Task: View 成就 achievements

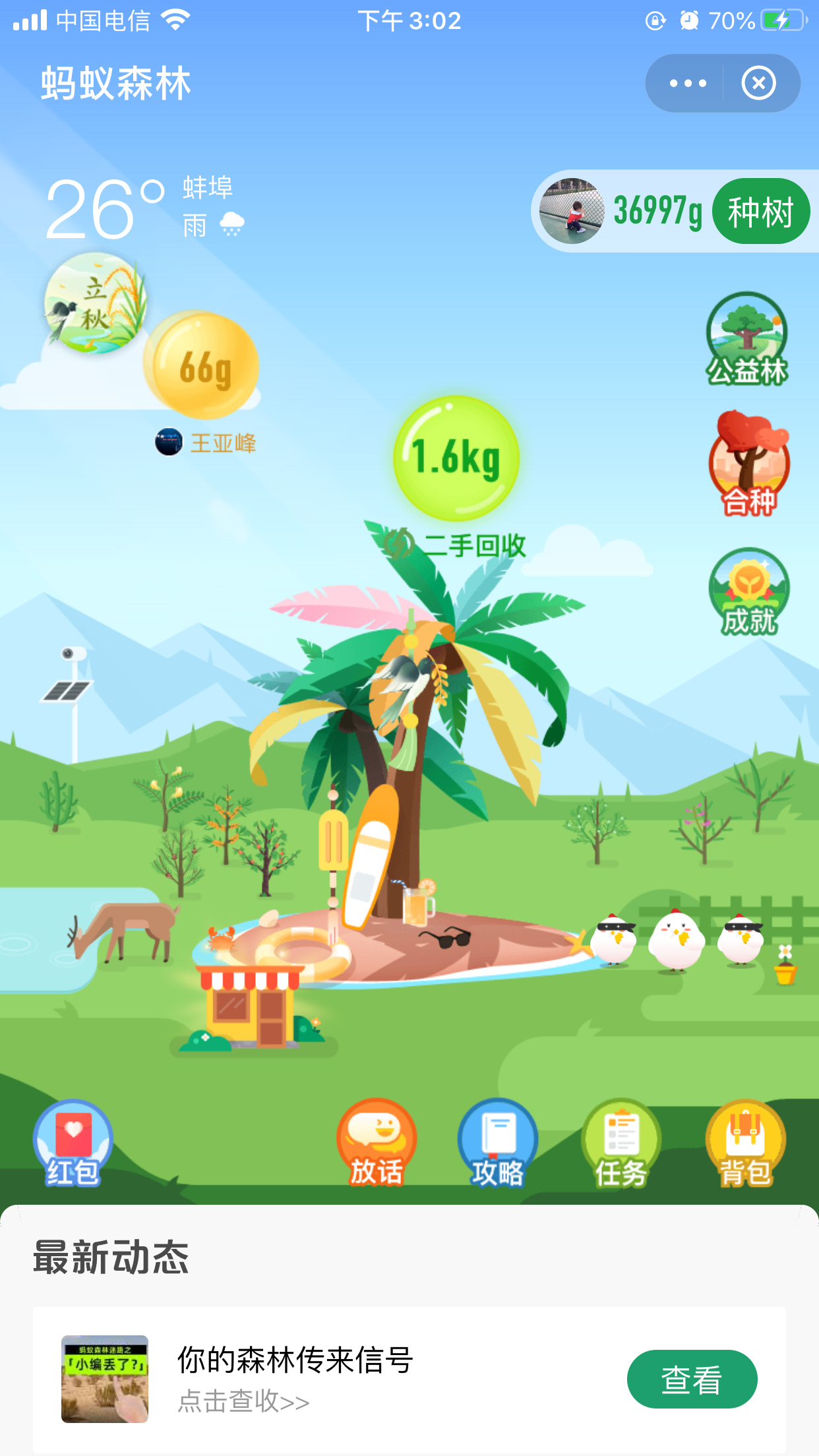Action: [x=748, y=591]
